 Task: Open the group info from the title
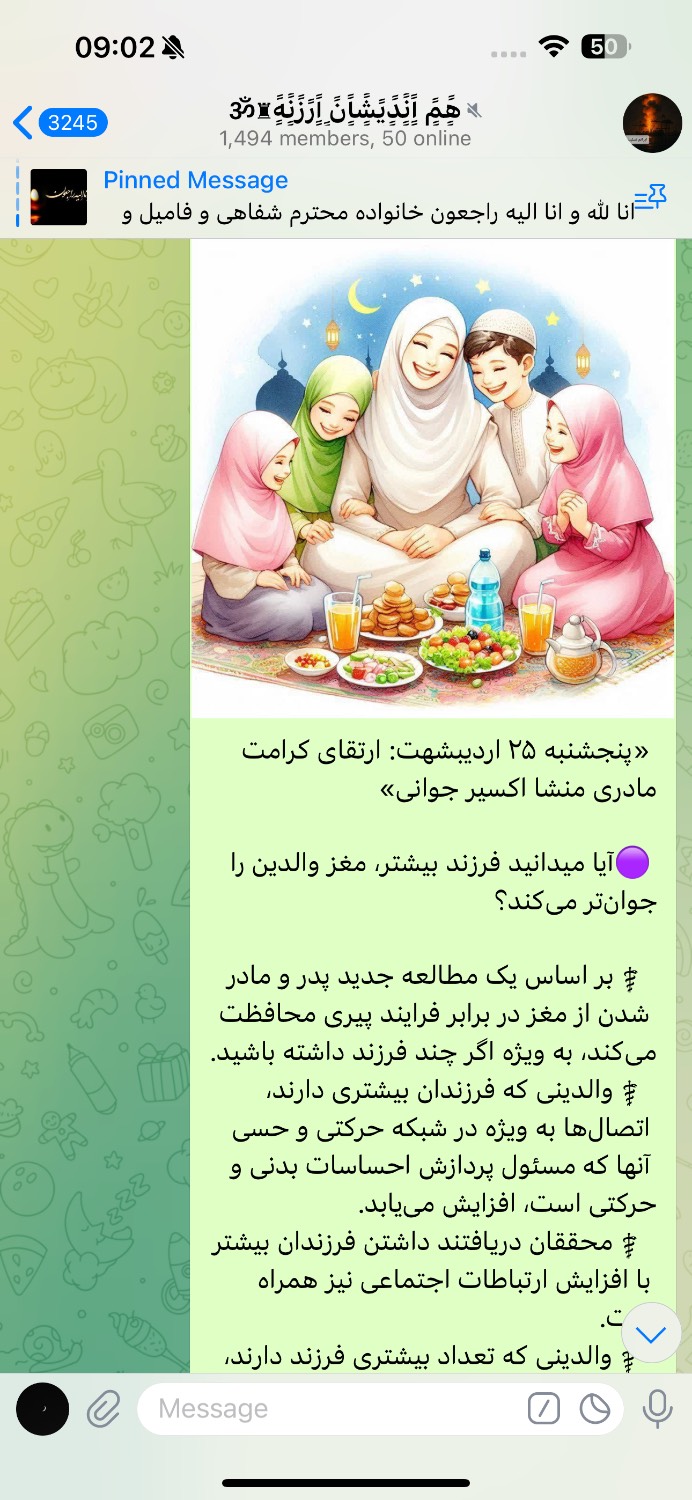[x=346, y=122]
